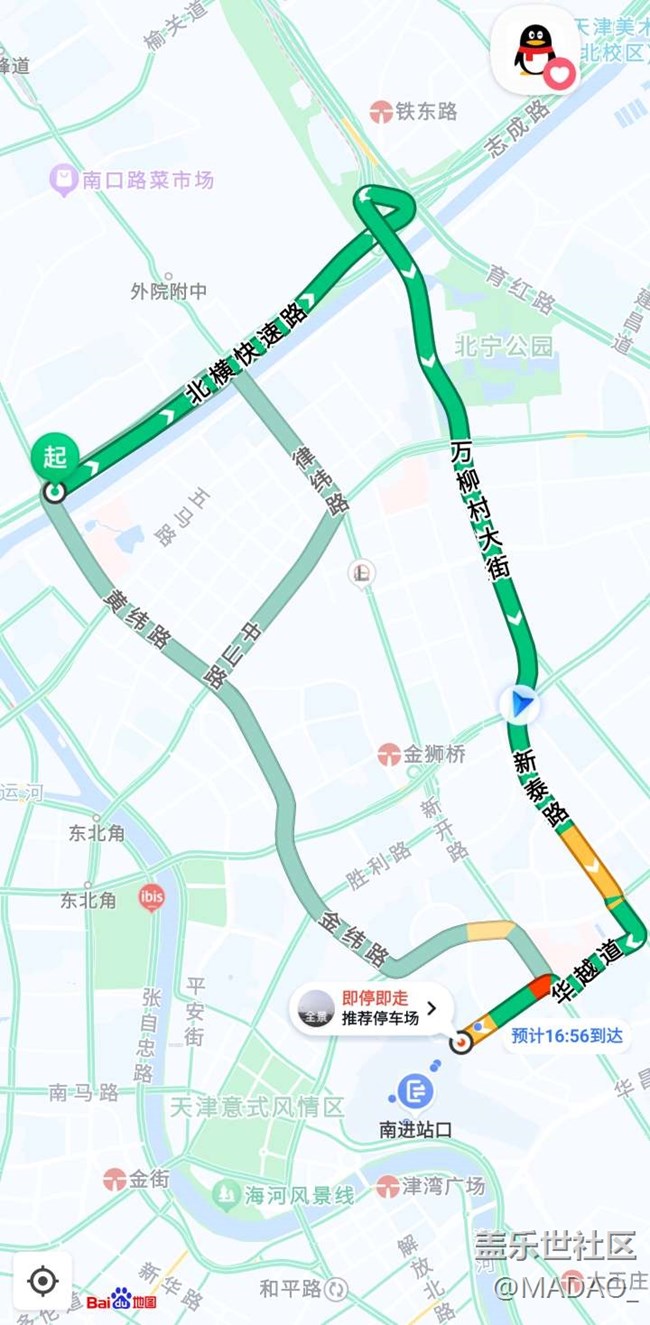Open the QQ penguin floating icon
Screen dimensions: 650x1325
(x=534, y=53)
